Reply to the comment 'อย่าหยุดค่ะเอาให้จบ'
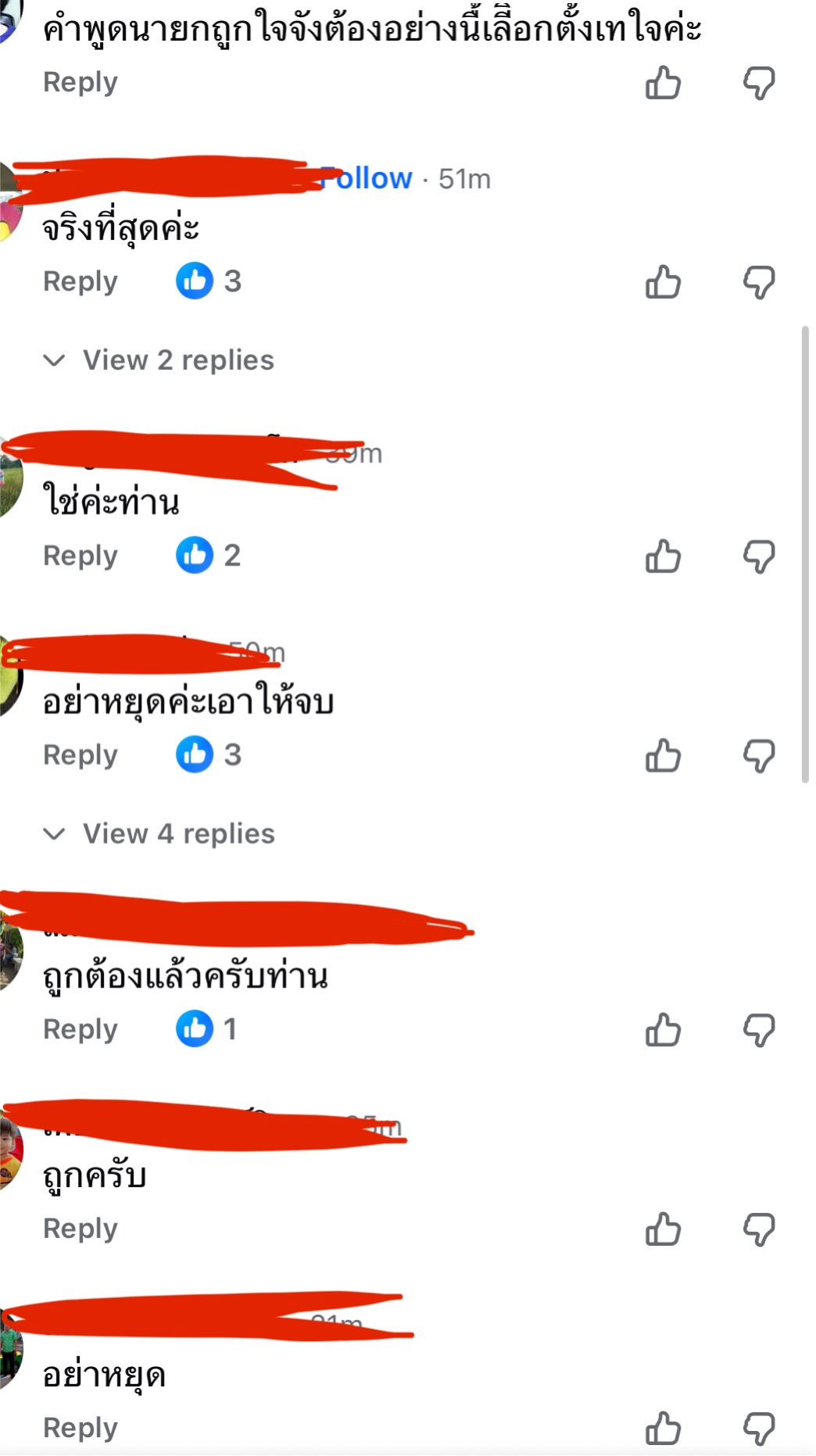 click(80, 755)
